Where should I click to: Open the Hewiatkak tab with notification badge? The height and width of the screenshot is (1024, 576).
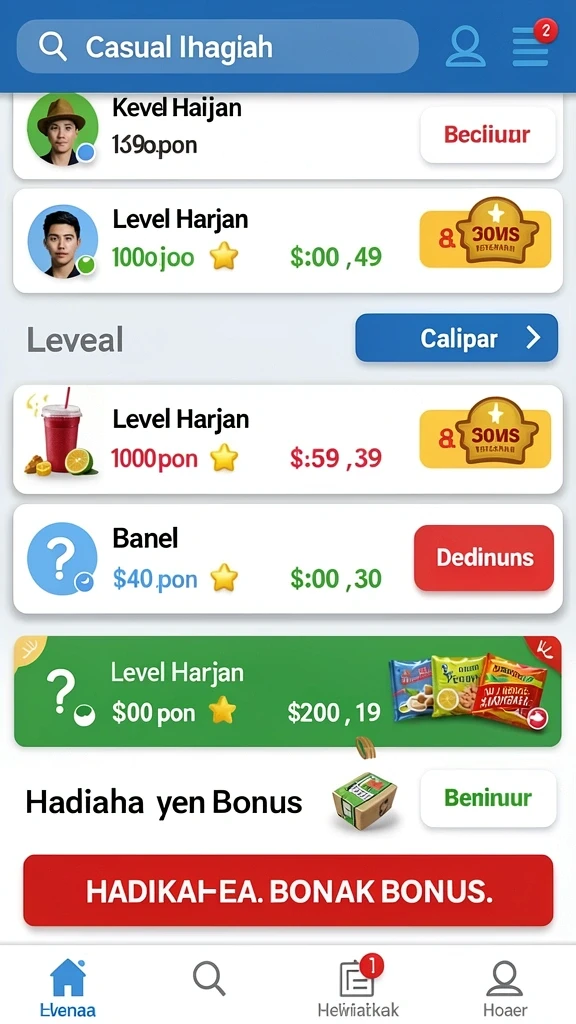[359, 986]
